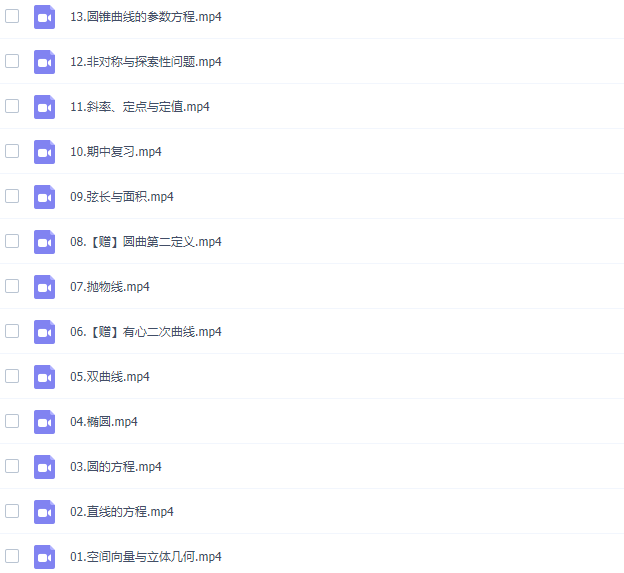Select checkbox for 12.非对称与探索性问题.mp4

(12, 61)
